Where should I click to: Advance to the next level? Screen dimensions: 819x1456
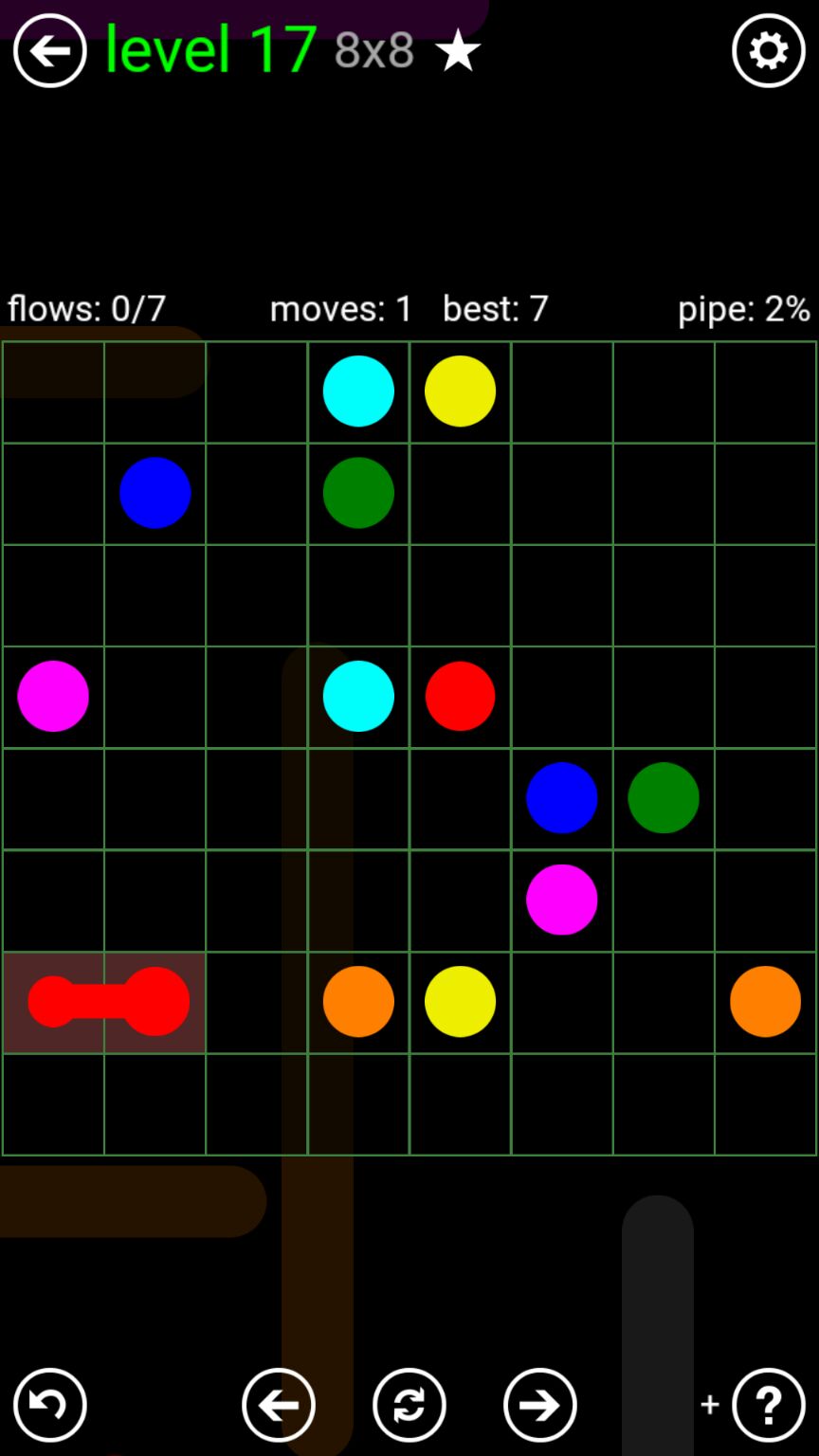539,1404
